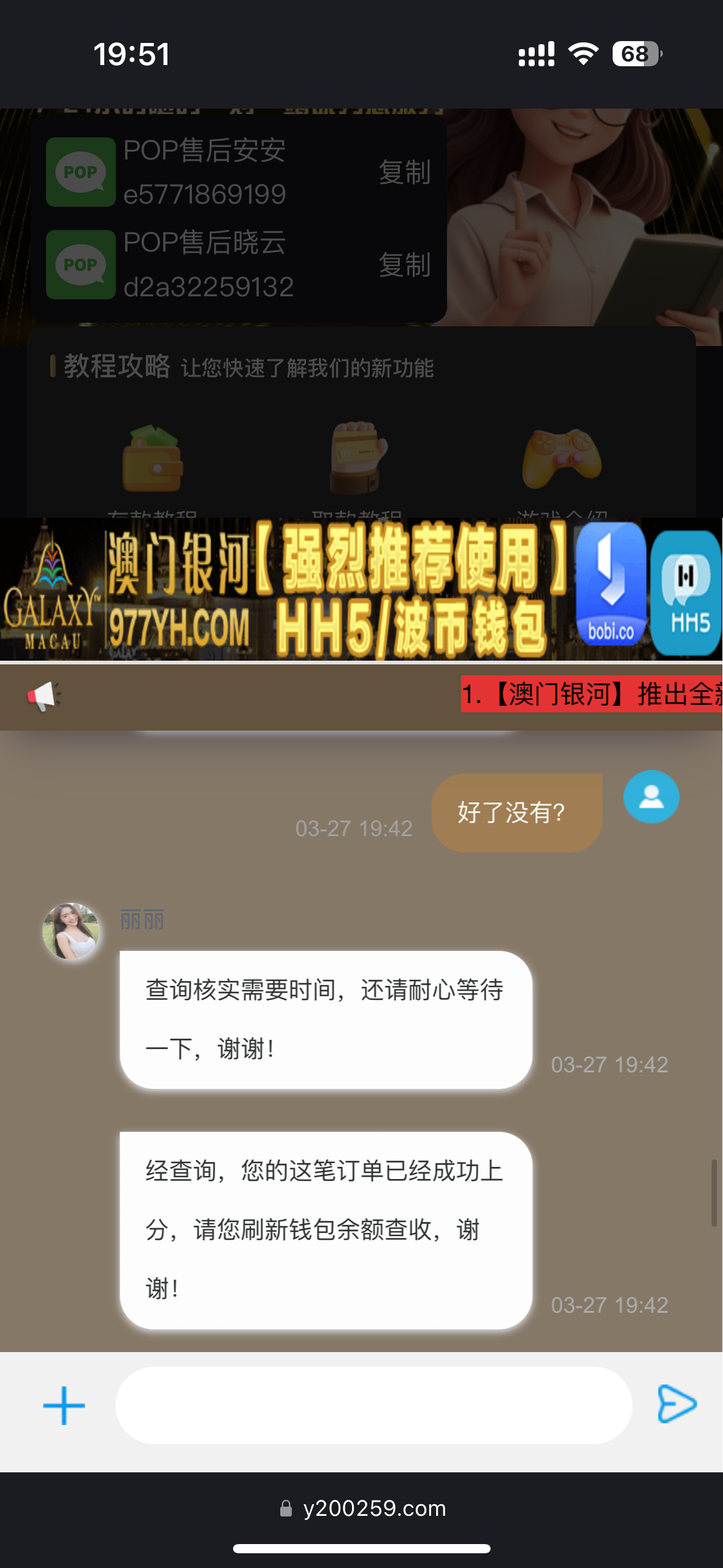Tap the plus attachment icon
Image resolution: width=723 pixels, height=1568 pixels.
(x=64, y=1405)
